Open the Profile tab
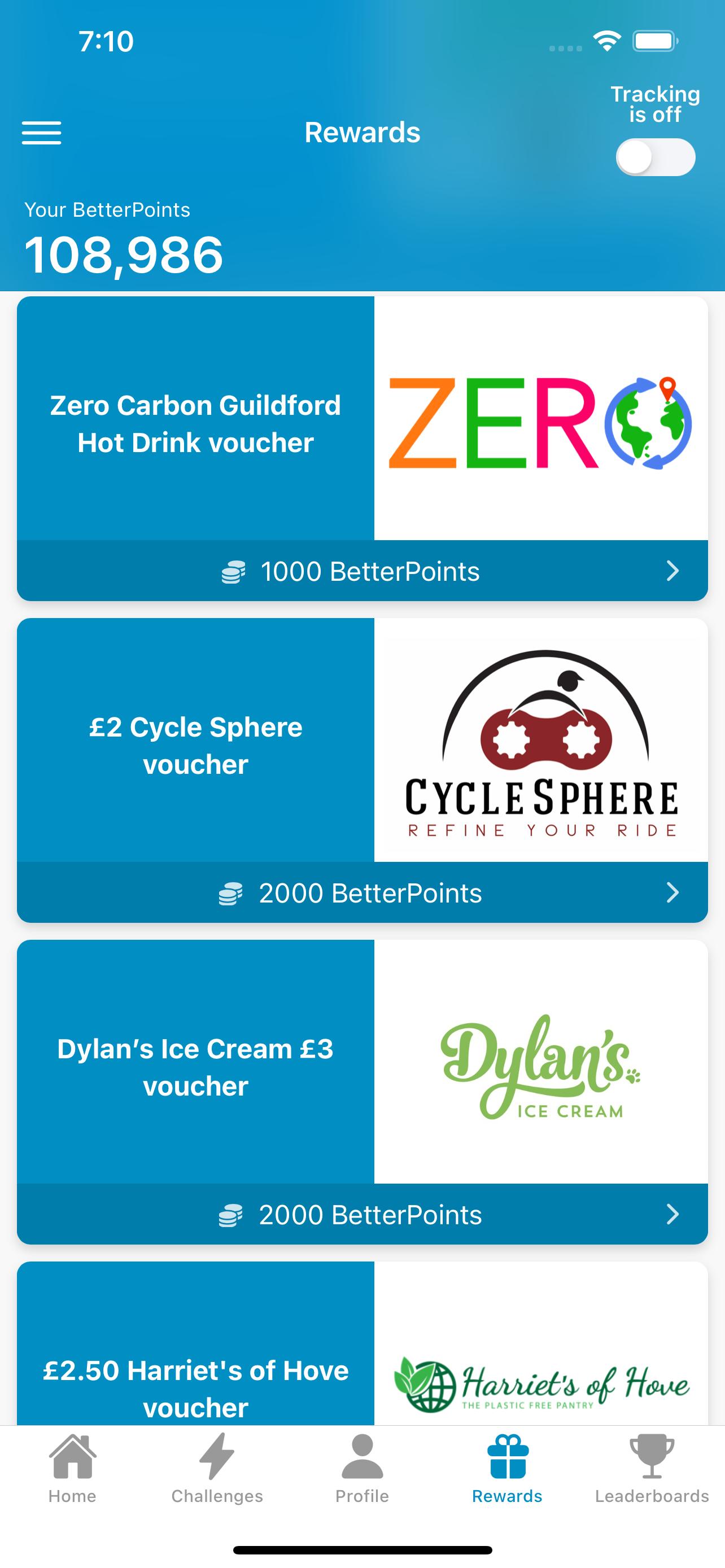The height and width of the screenshot is (1568, 725). 362,1469
